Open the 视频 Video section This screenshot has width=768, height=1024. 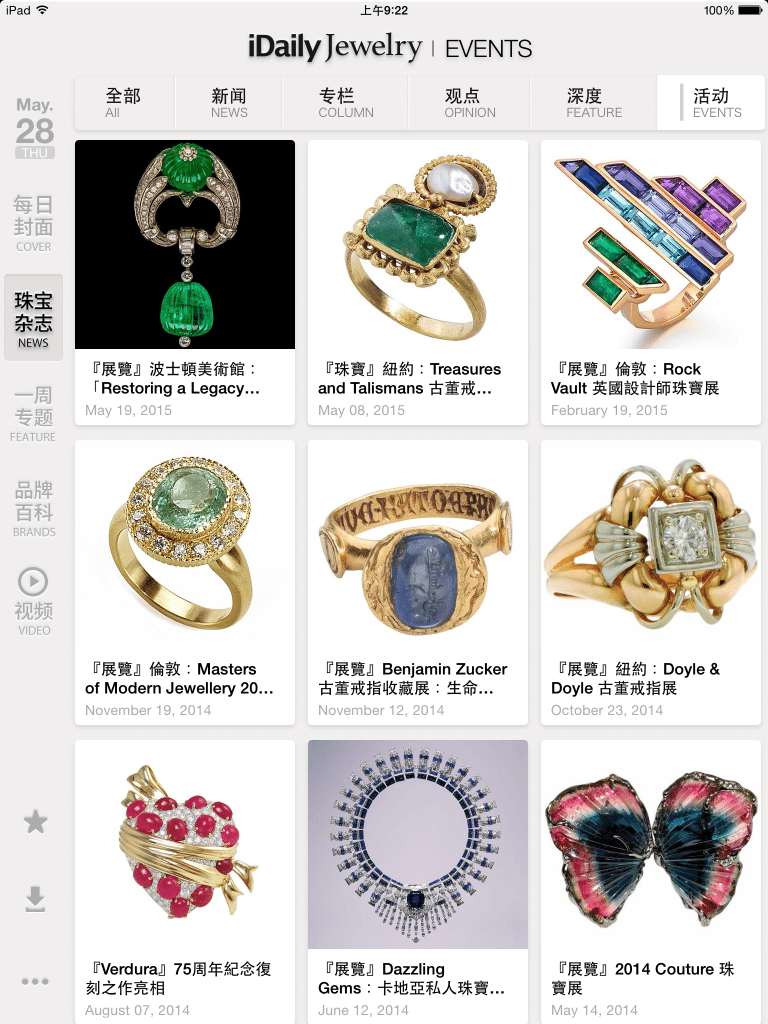(x=33, y=601)
